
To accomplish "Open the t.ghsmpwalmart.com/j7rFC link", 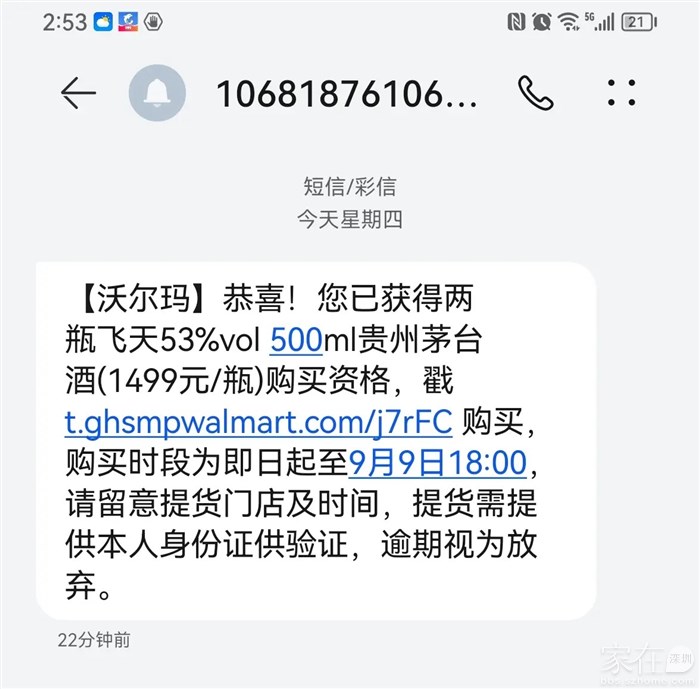I will [x=259, y=422].
